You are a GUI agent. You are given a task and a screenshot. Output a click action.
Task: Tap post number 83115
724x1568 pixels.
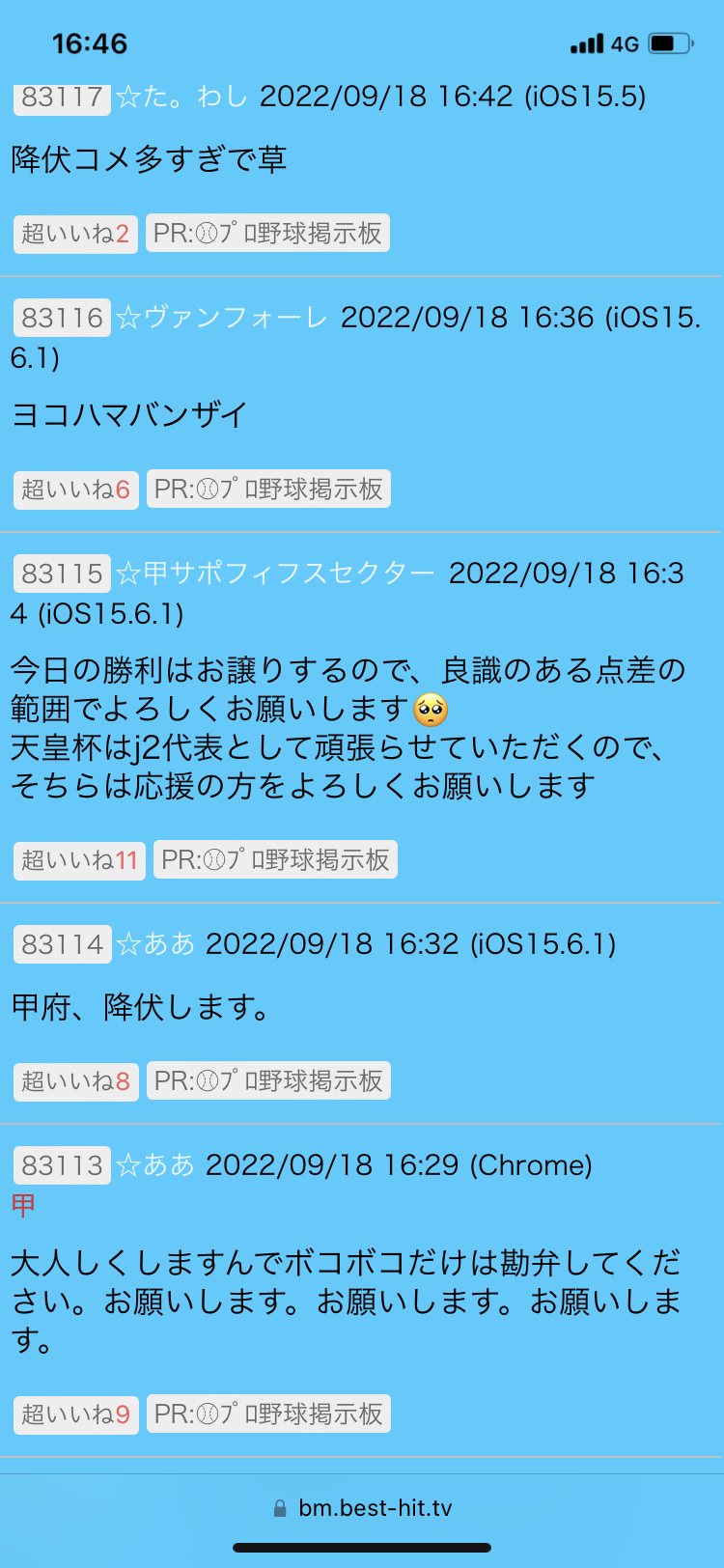[x=62, y=574]
